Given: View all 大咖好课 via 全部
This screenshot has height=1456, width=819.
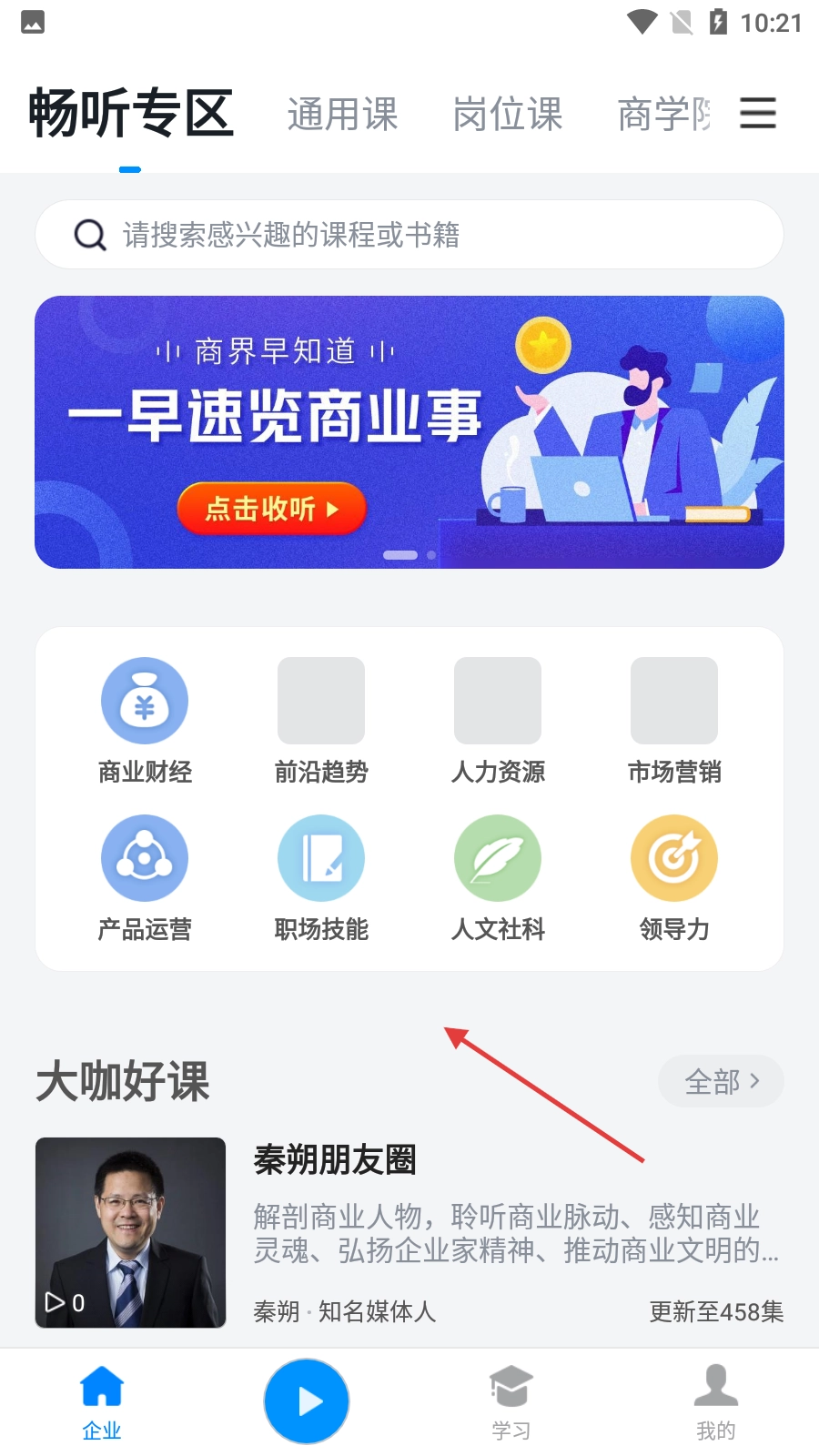Looking at the screenshot, I should [x=721, y=1081].
